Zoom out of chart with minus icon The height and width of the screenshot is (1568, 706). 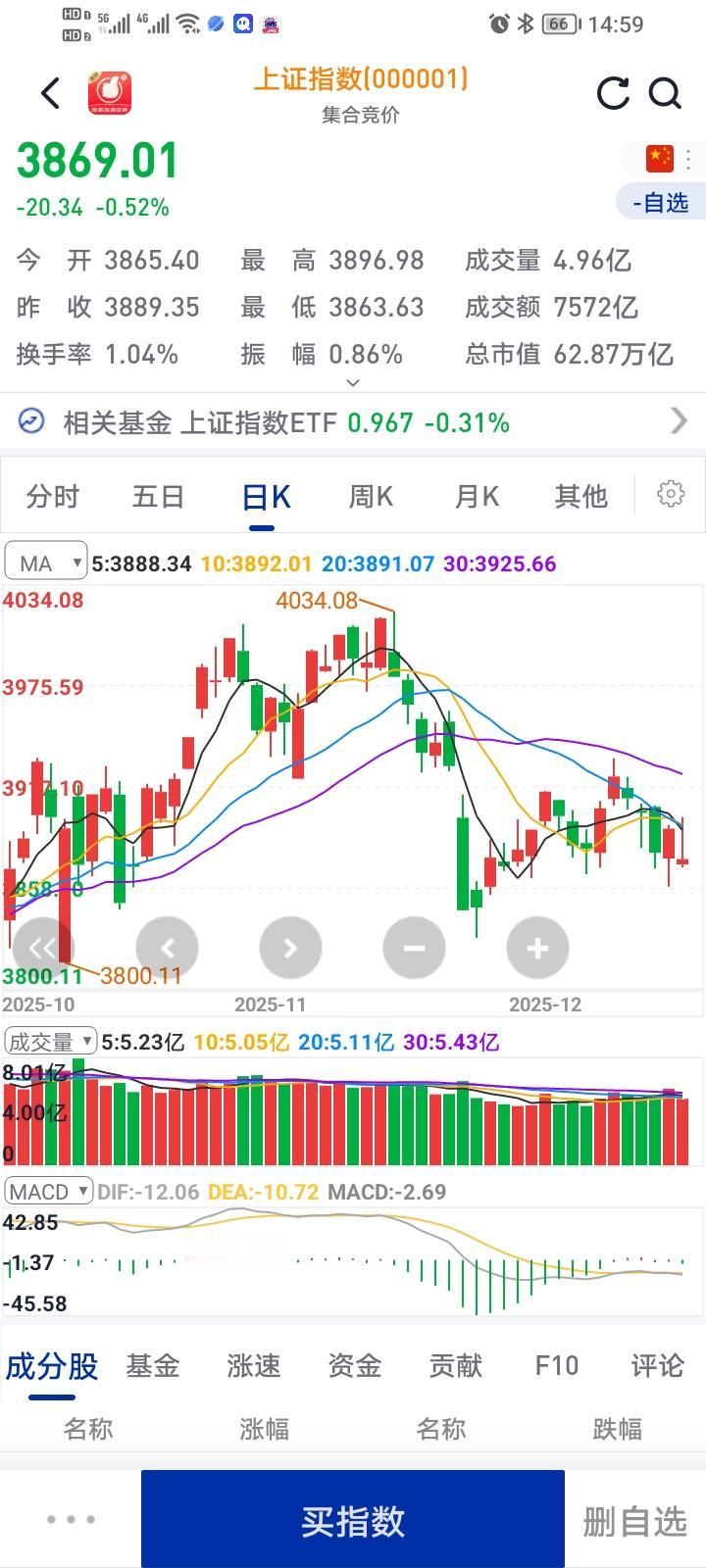414,947
